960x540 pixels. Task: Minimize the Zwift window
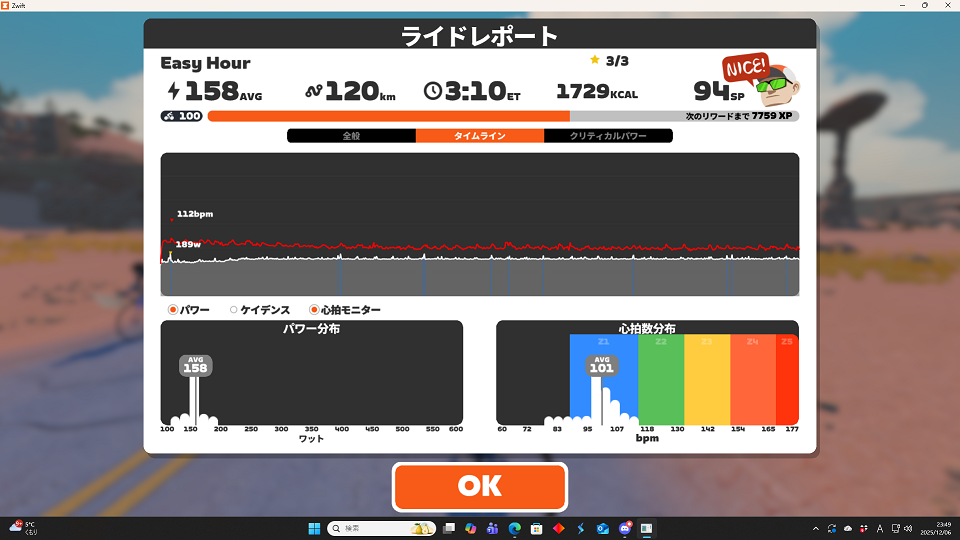(900, 6)
